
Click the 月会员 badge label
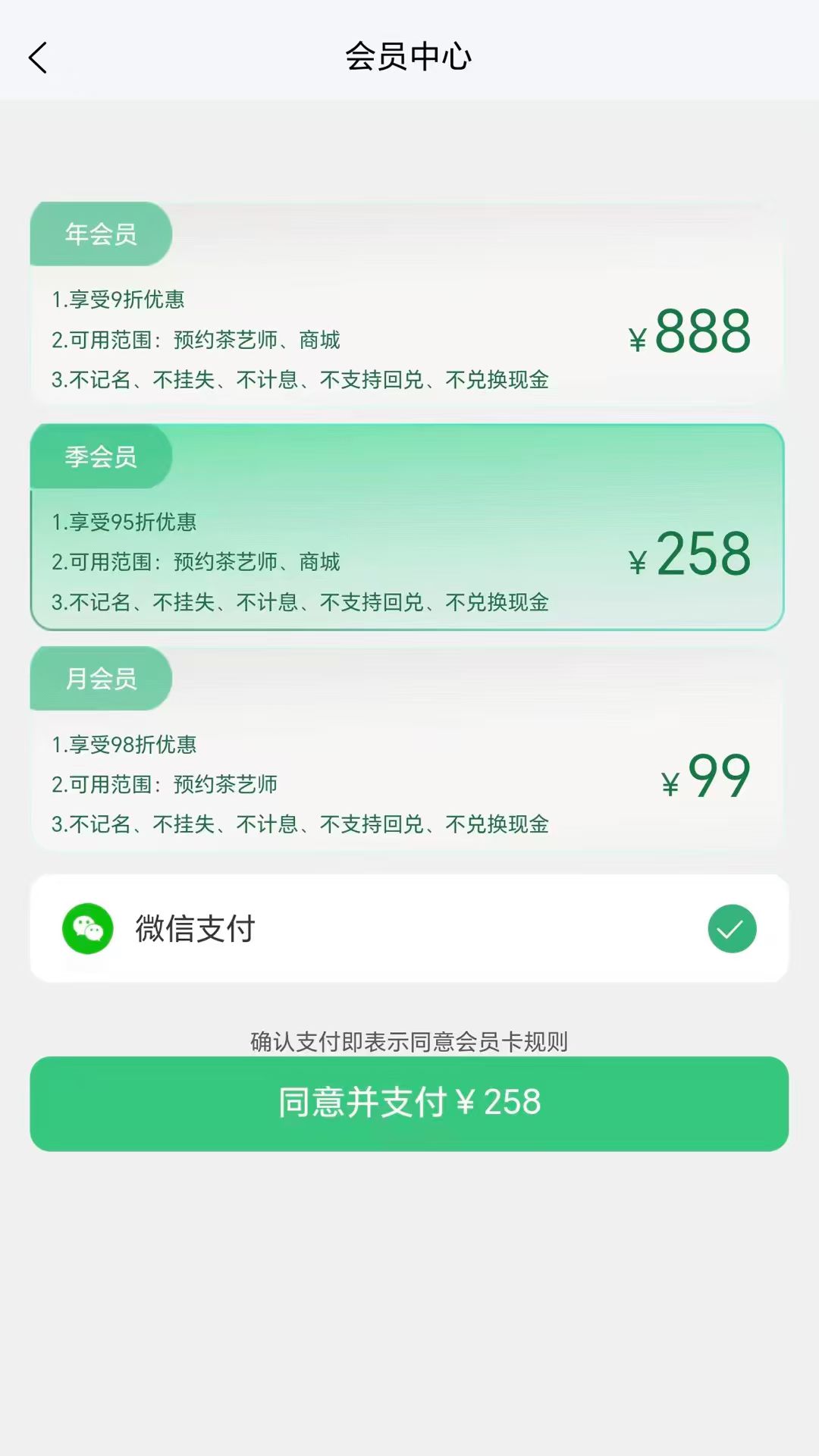pyautogui.click(x=100, y=679)
